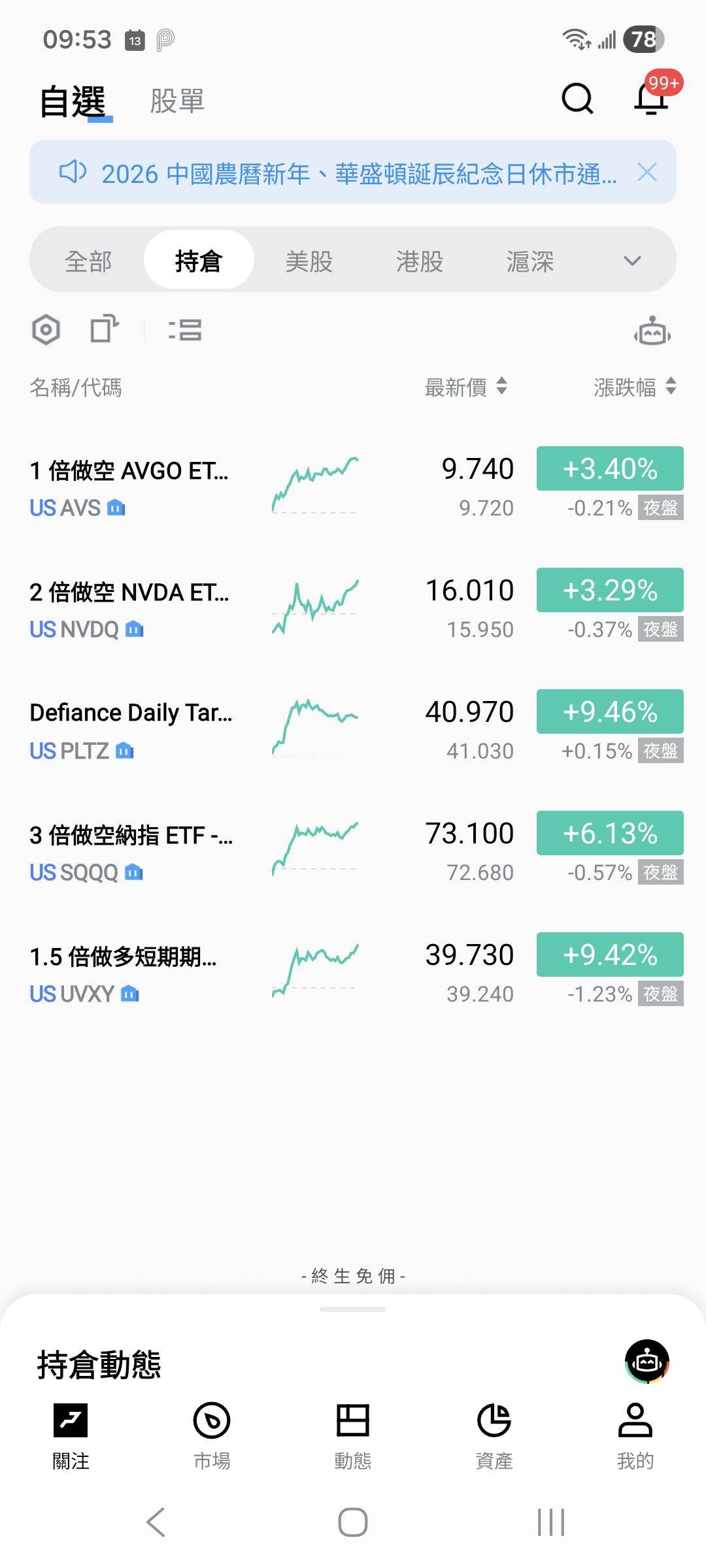This screenshot has height=1568, width=706.
Task: Open the notifications bell
Action: (x=651, y=100)
